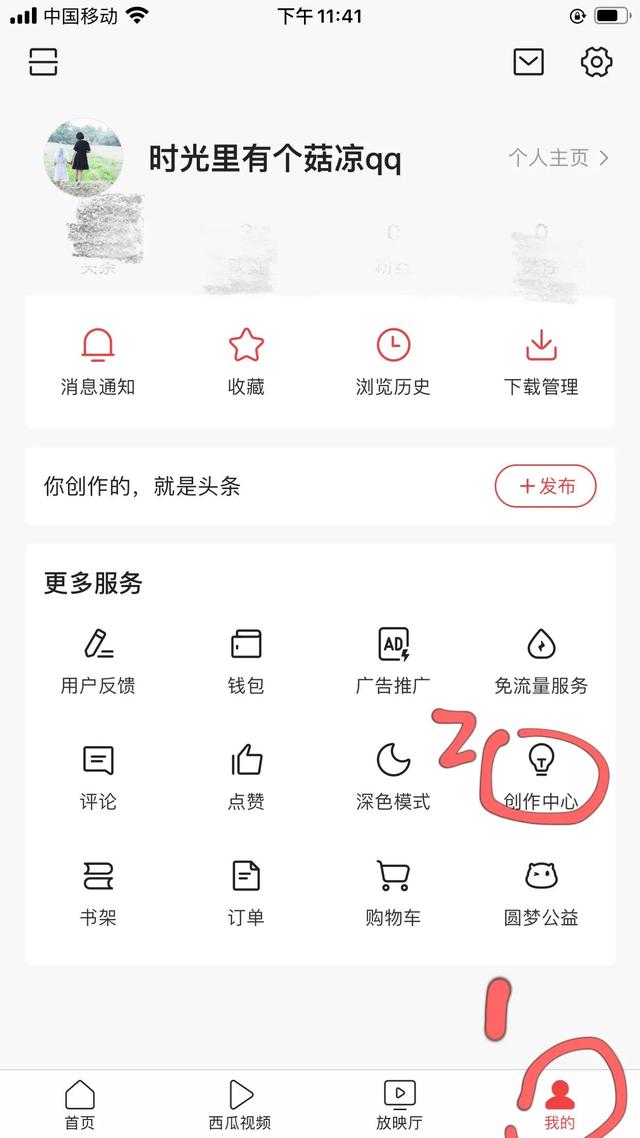The width and height of the screenshot is (640, 1138).
Task: Select the 我的 tab
Action: pyautogui.click(x=560, y=1103)
